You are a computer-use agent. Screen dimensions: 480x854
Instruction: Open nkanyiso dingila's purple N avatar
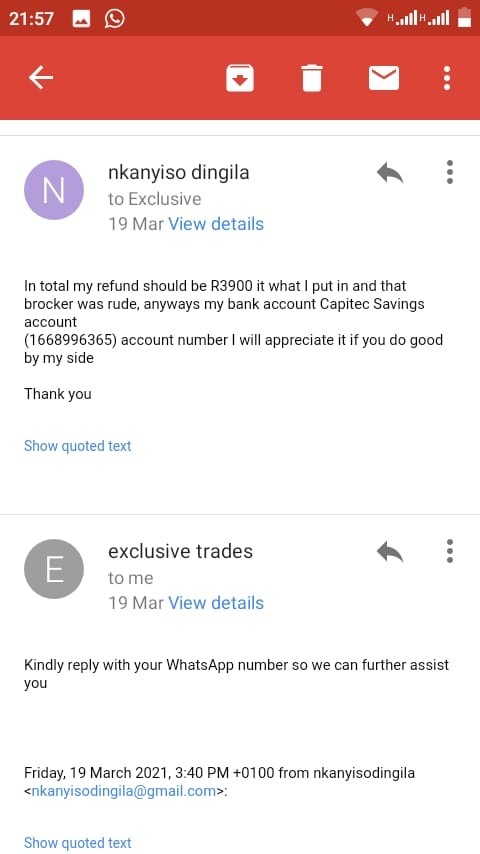(x=54, y=190)
